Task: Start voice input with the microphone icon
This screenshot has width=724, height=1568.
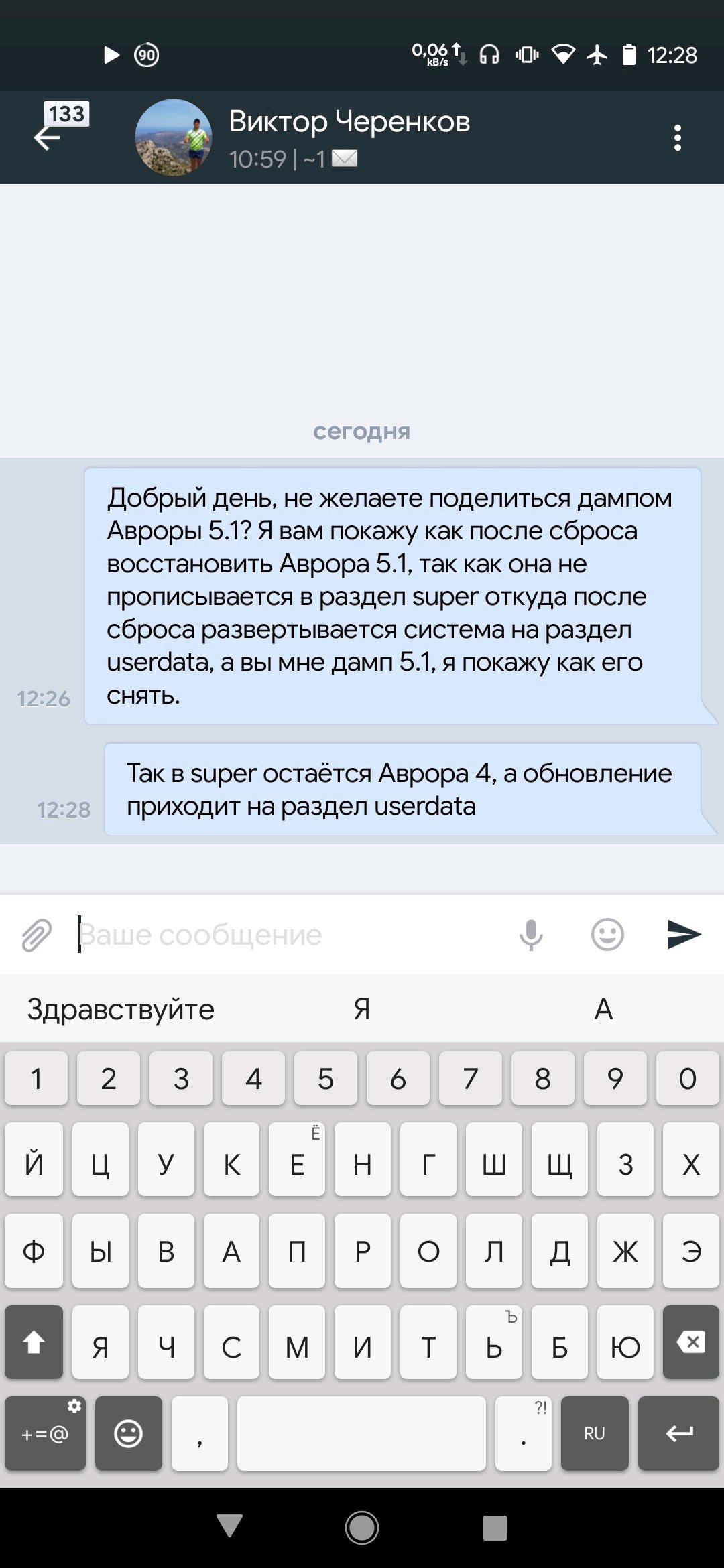Action: click(531, 935)
